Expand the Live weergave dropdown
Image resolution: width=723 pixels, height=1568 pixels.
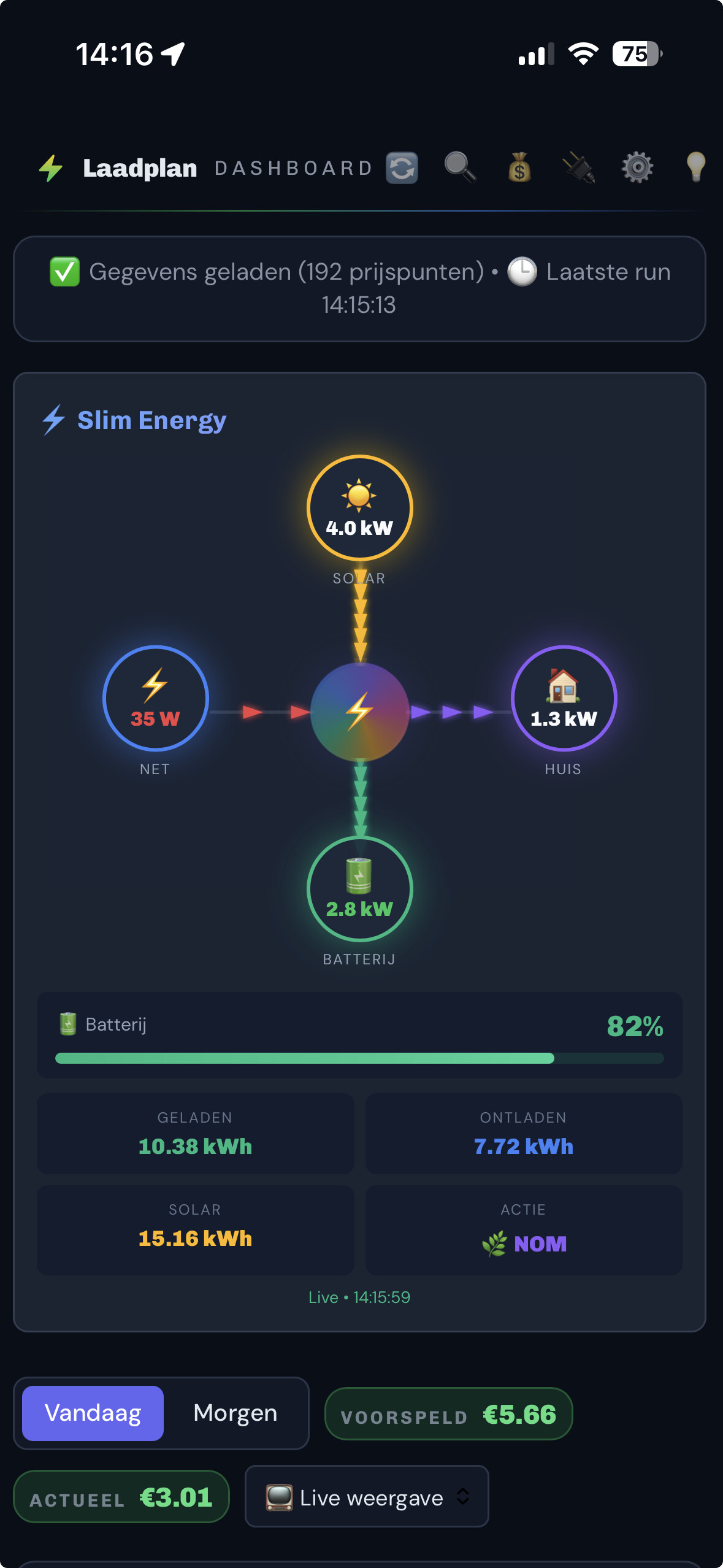click(x=367, y=1497)
